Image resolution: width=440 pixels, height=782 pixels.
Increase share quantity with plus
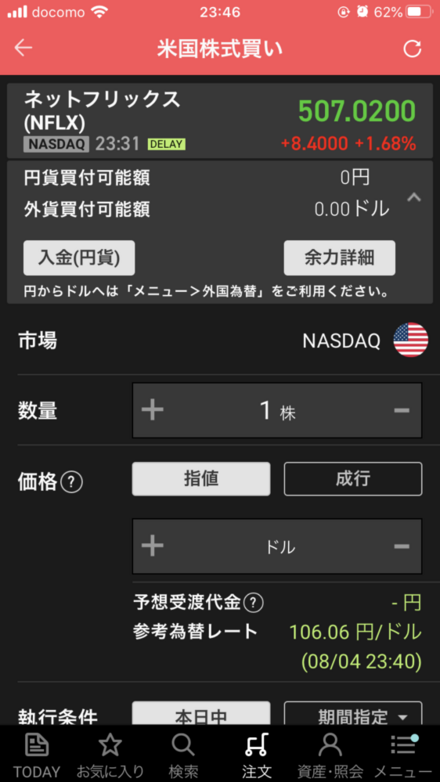coord(153,410)
